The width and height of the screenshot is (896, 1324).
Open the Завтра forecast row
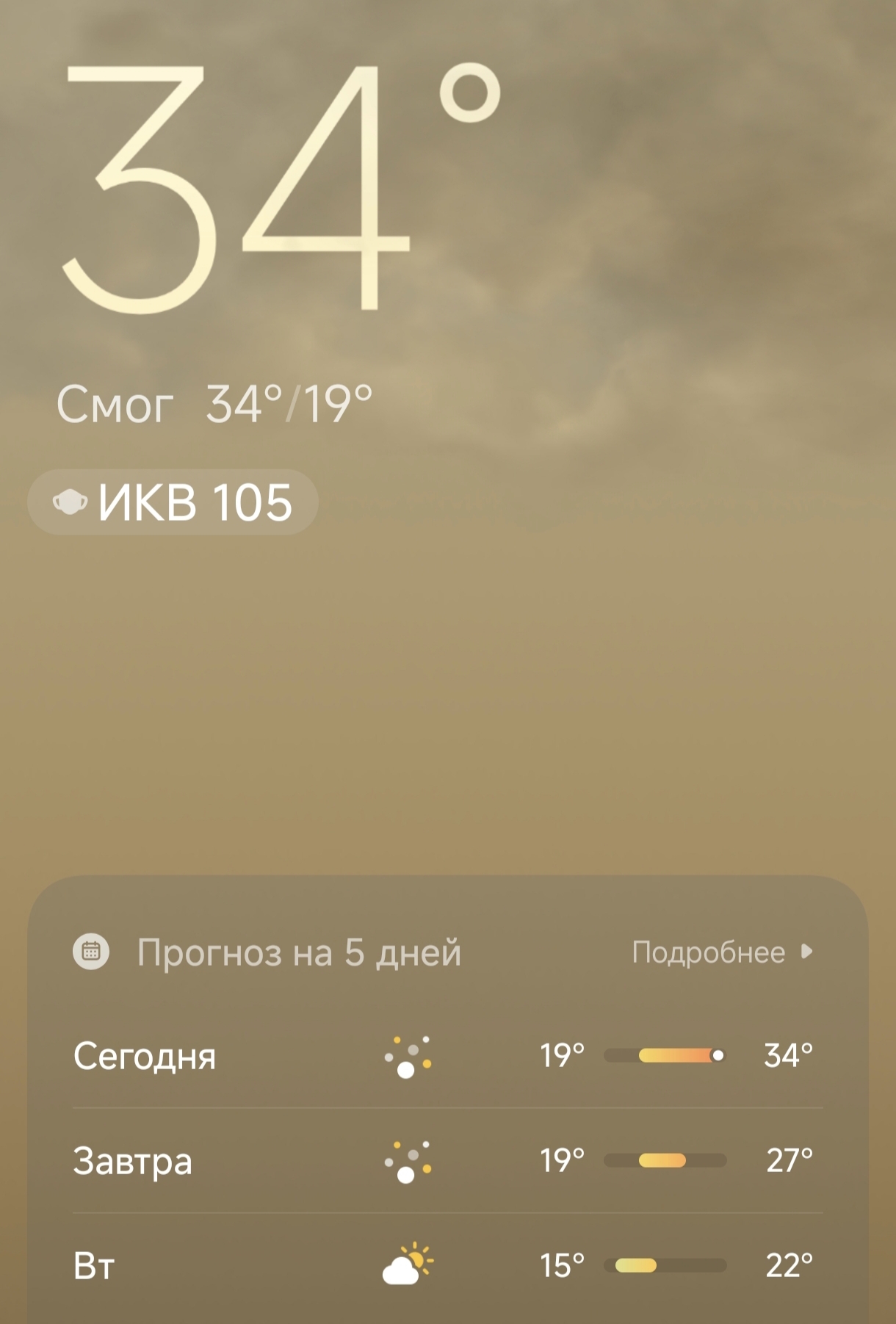(x=447, y=1161)
